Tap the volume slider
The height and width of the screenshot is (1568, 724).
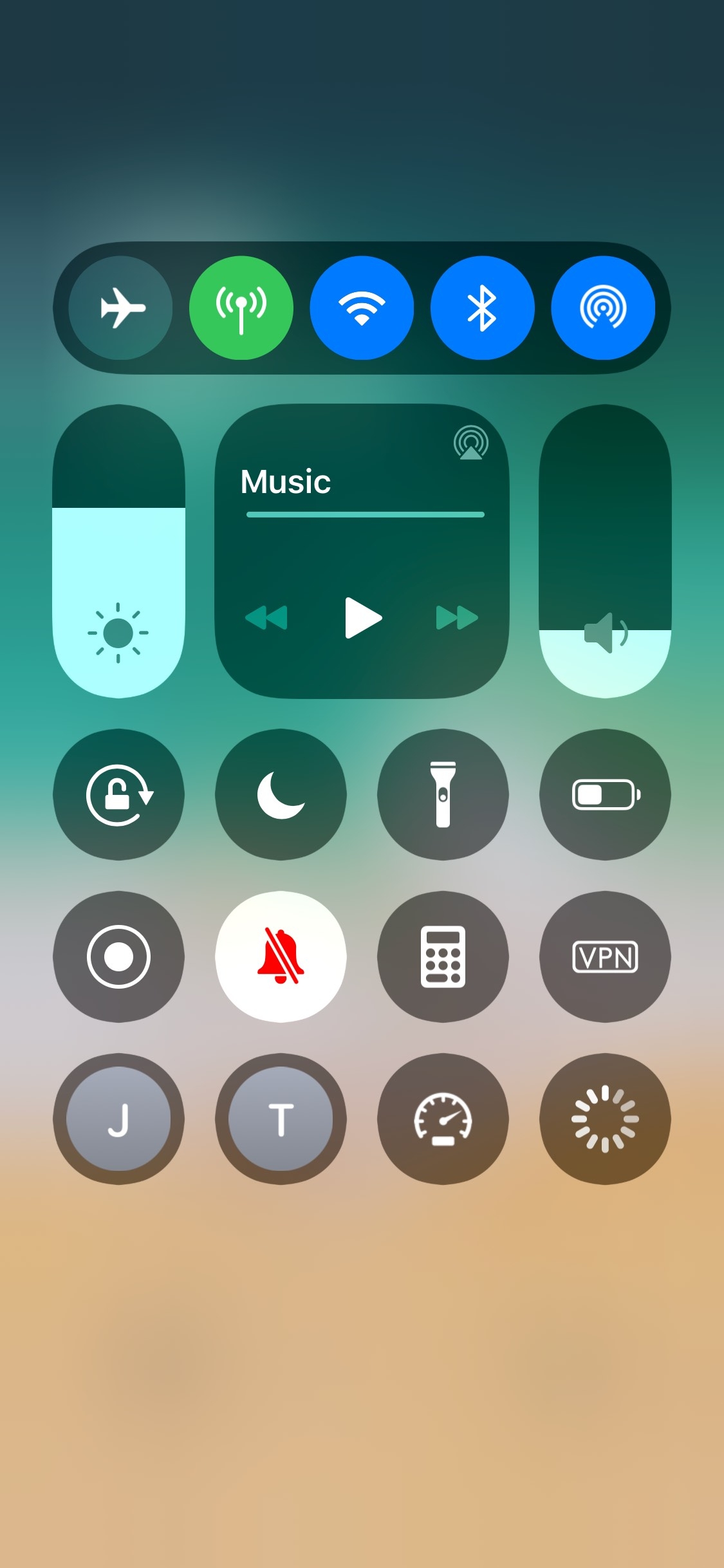(605, 551)
